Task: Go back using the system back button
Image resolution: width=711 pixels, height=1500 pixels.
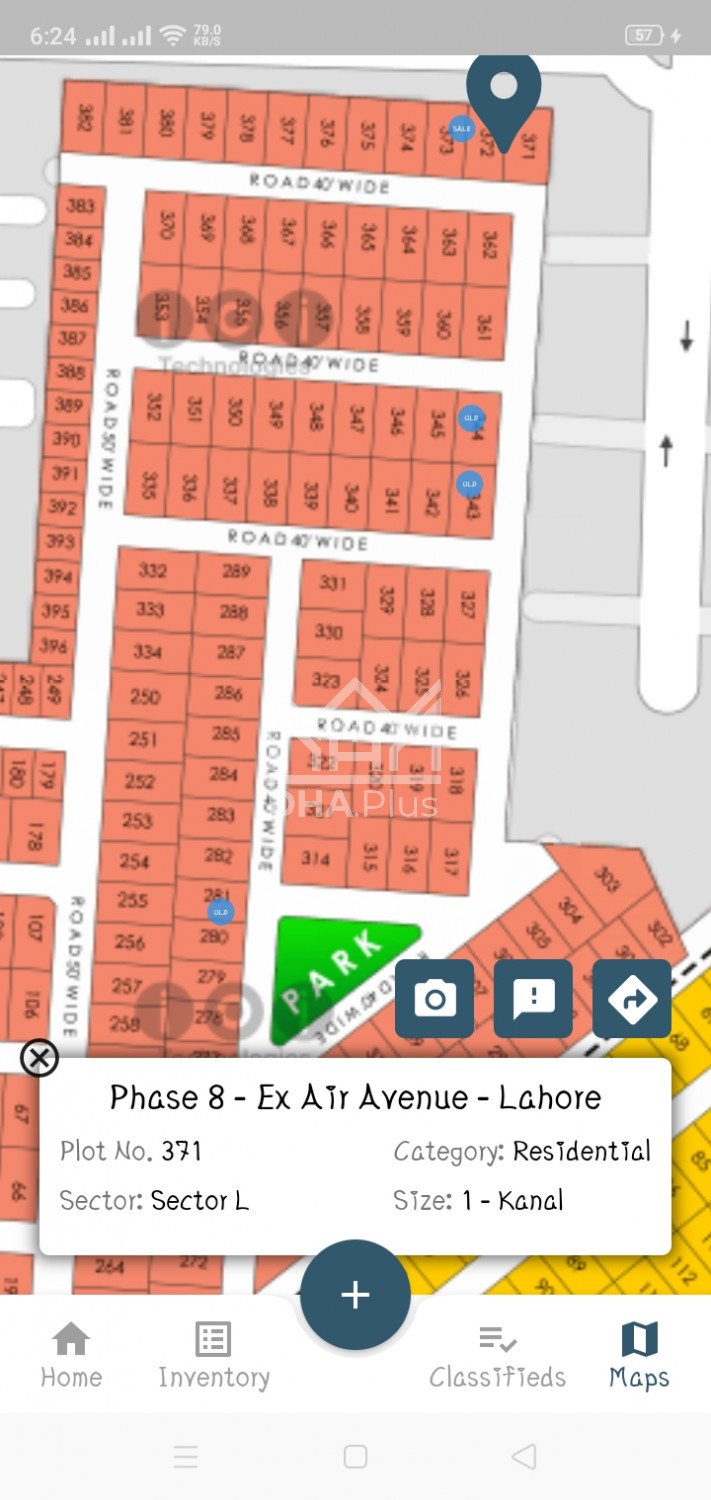Action: click(523, 1456)
